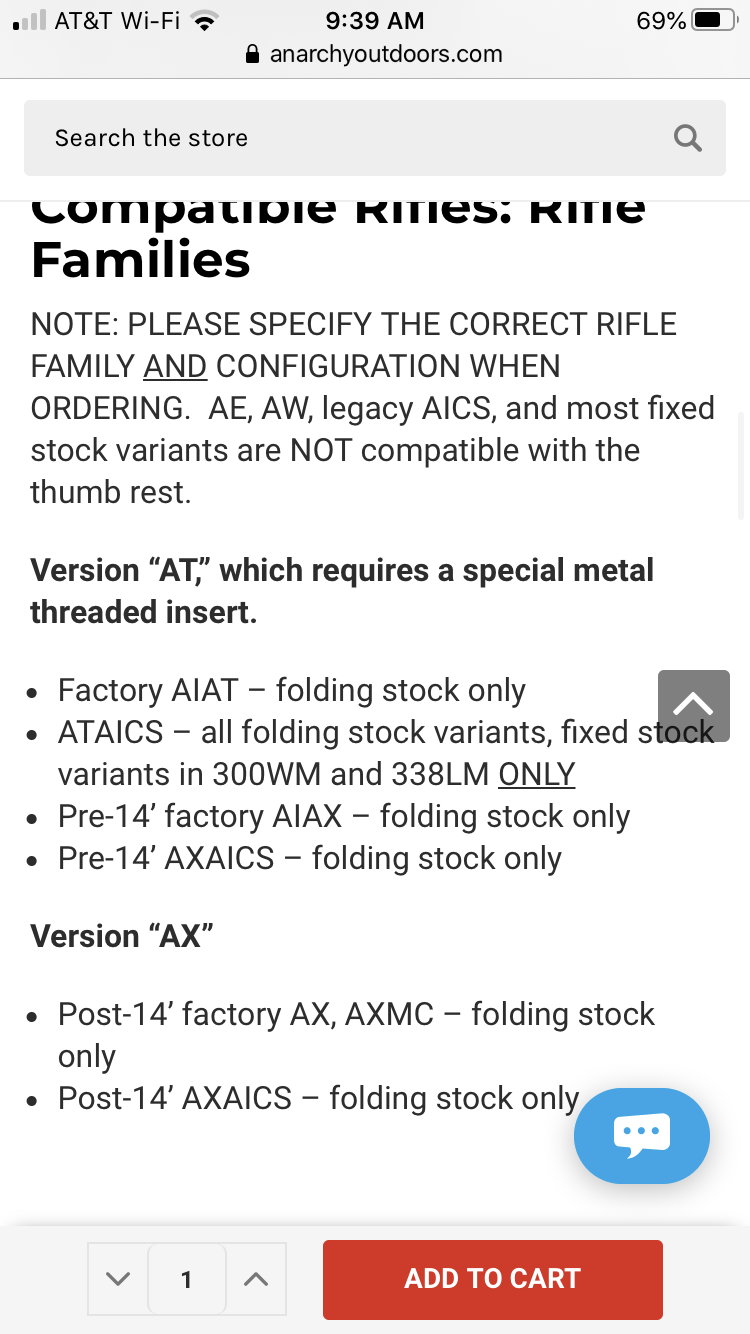The height and width of the screenshot is (1334, 750).
Task: Jump back to top with the up arrow button
Action: tap(693, 706)
